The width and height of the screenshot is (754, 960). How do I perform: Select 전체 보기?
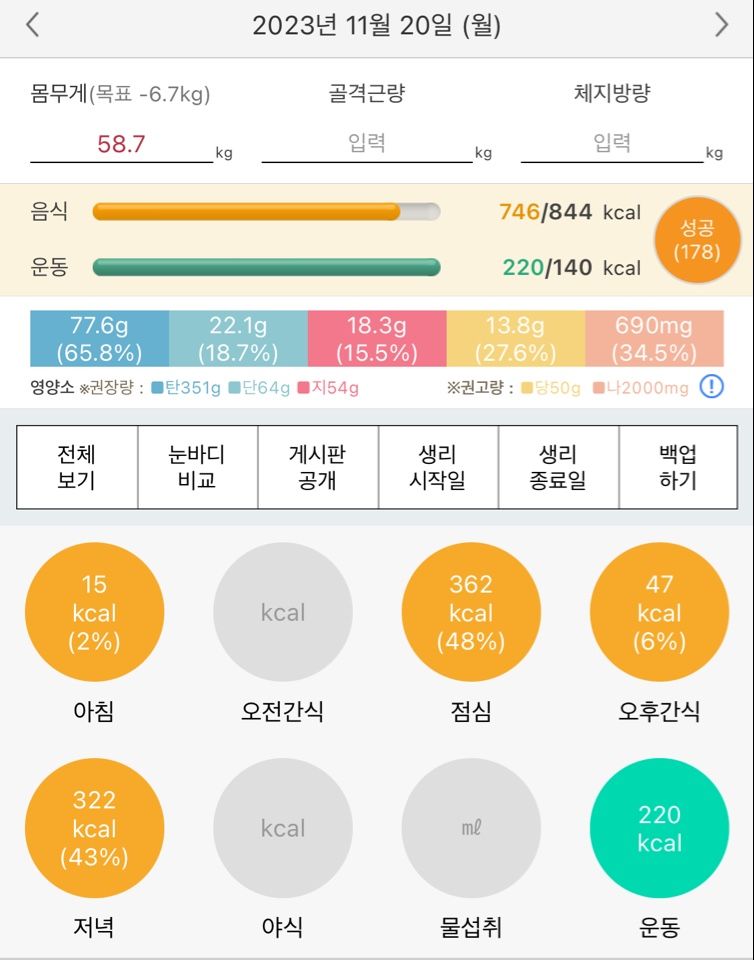(77, 467)
